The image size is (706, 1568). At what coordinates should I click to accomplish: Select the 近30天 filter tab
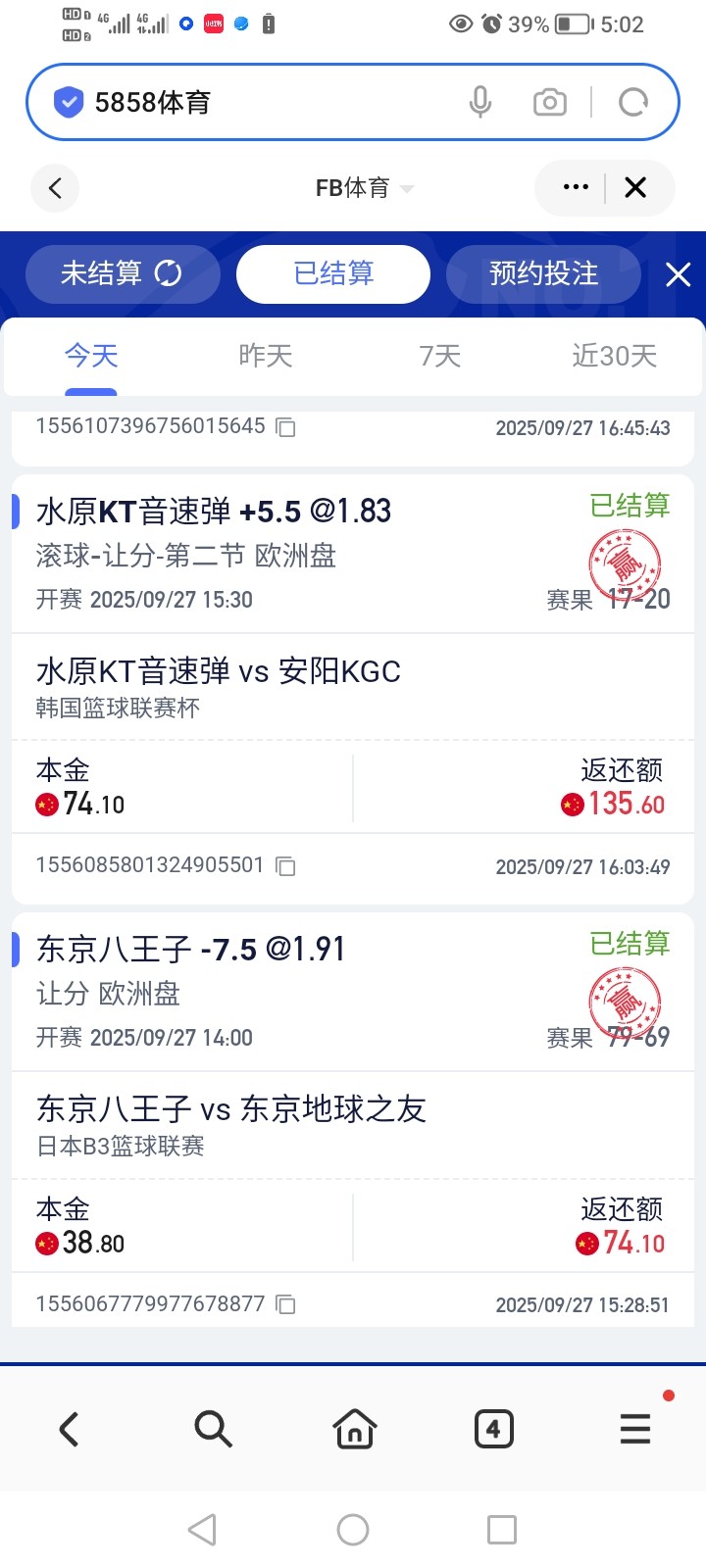click(x=614, y=356)
